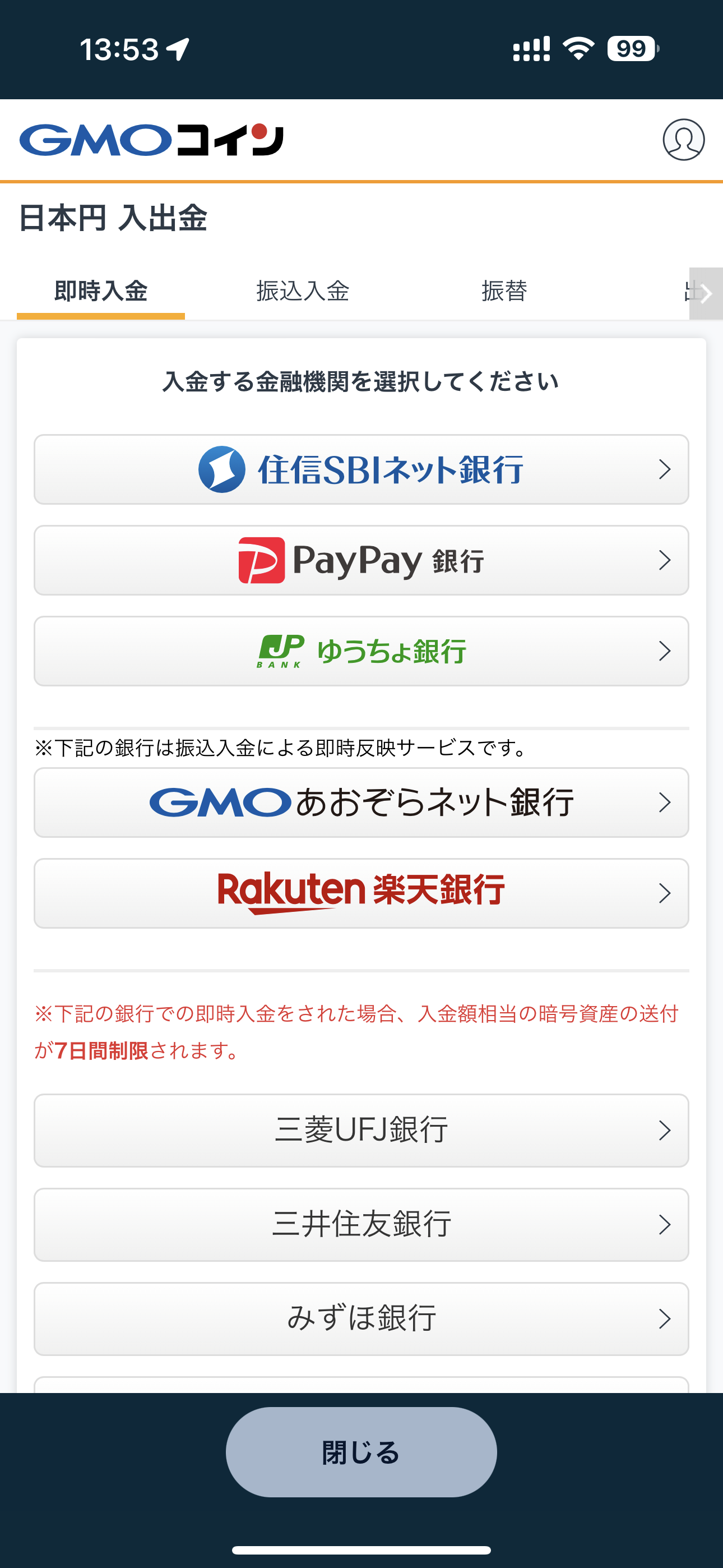
Task: Switch to the 振替 tab
Action: pyautogui.click(x=504, y=291)
